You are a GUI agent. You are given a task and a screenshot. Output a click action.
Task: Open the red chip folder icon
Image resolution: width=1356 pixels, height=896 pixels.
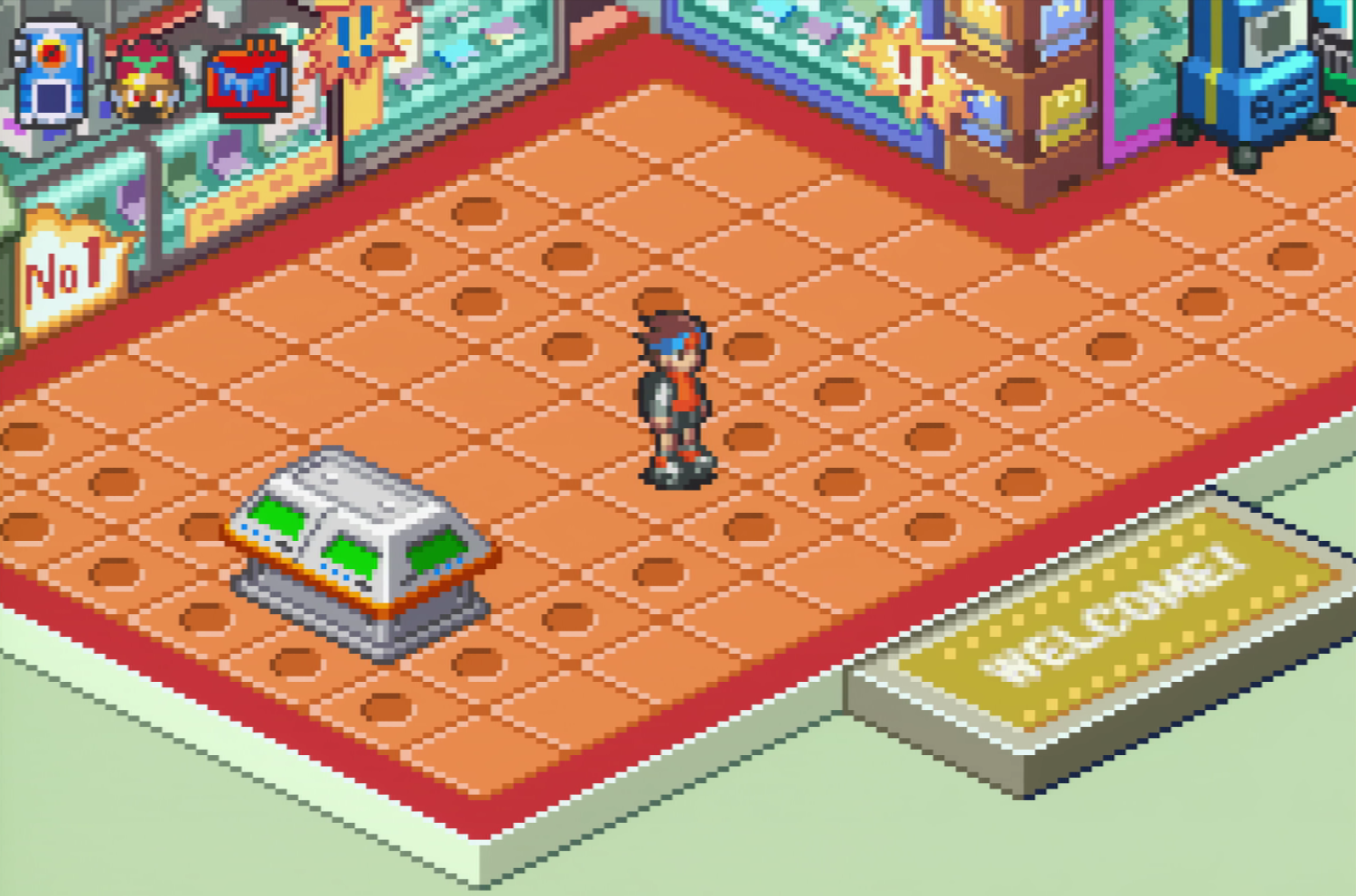click(x=246, y=81)
